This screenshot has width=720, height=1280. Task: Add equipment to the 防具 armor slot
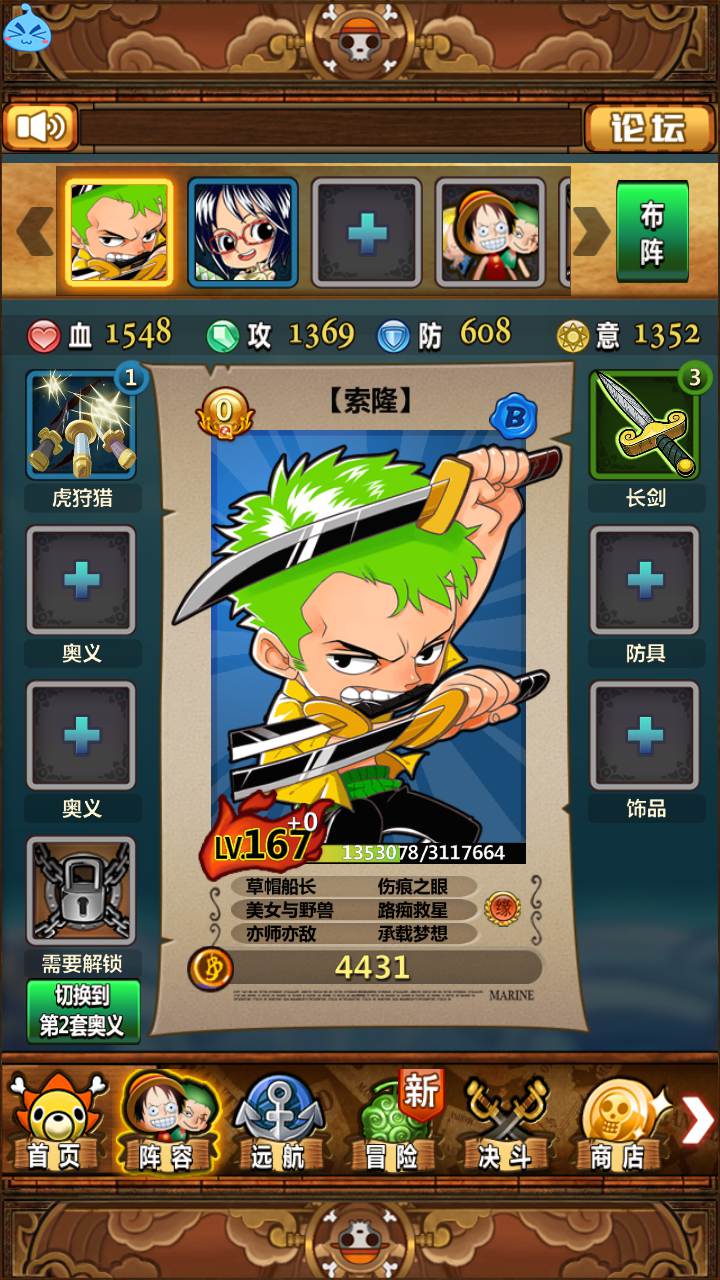(x=645, y=580)
